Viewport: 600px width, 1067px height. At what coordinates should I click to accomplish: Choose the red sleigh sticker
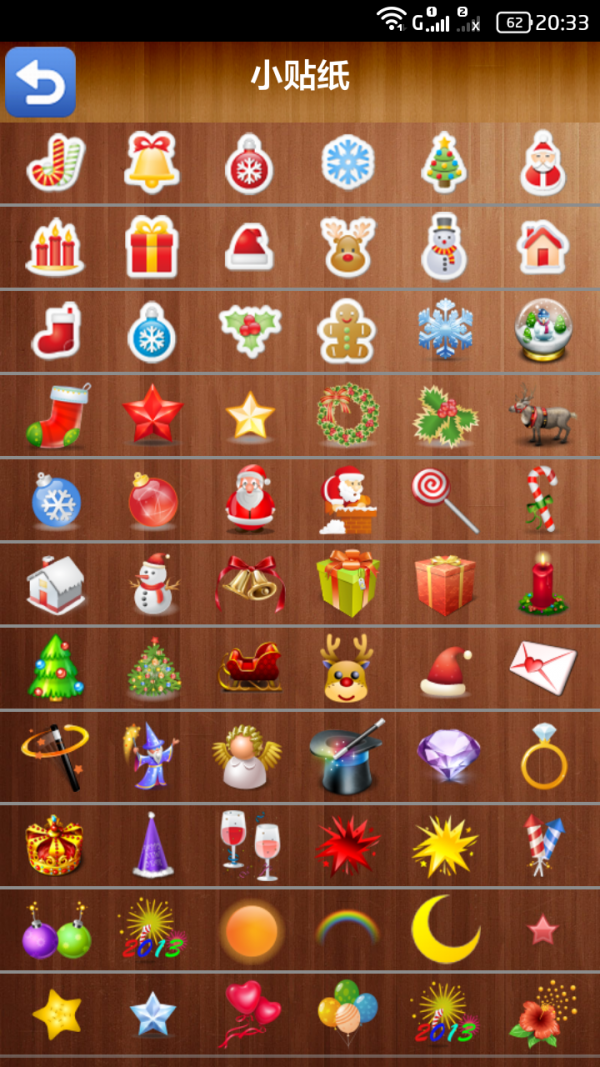coord(249,667)
